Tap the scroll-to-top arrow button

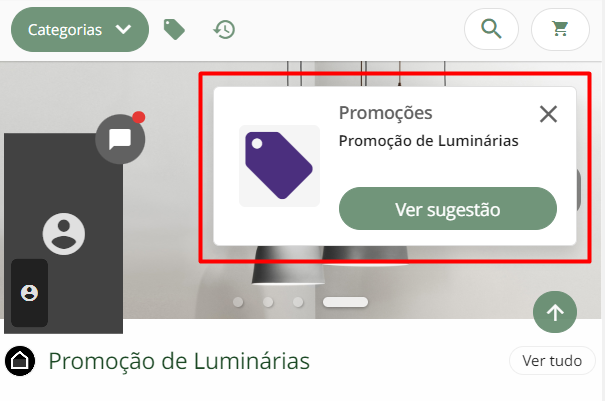click(x=555, y=312)
